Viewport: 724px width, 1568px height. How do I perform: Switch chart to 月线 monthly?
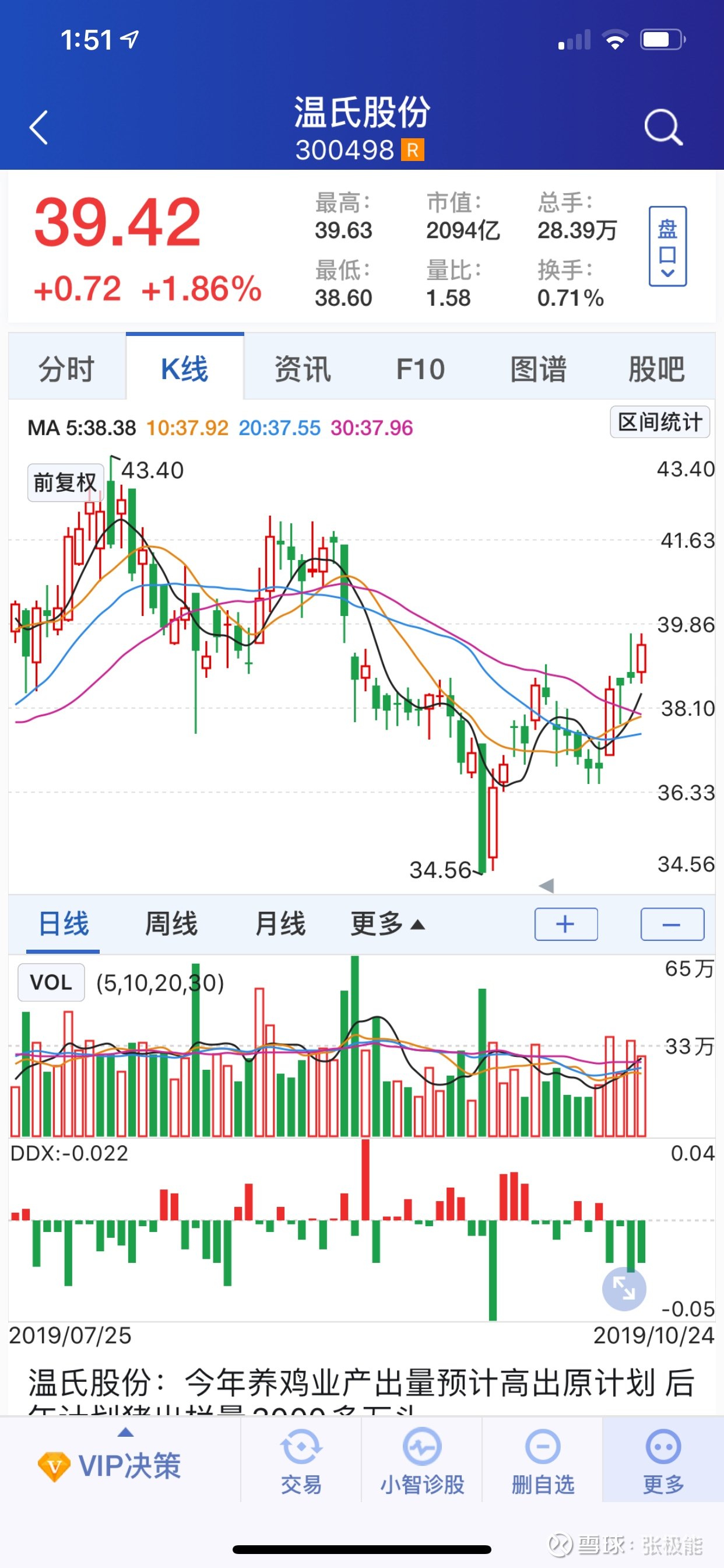click(280, 924)
